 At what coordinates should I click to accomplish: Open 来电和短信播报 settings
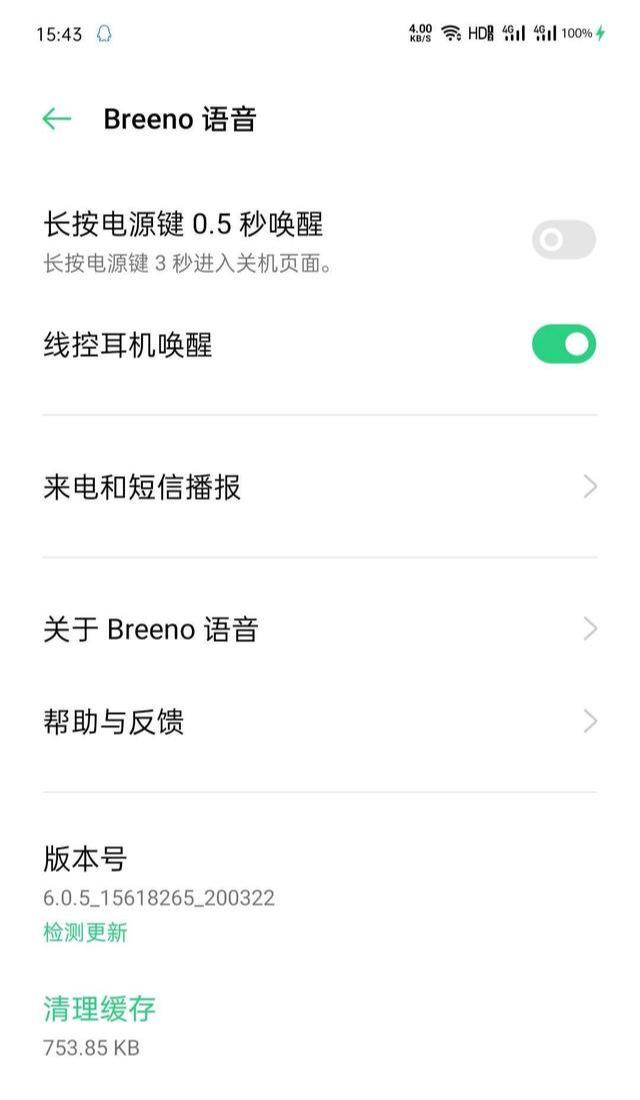320,487
